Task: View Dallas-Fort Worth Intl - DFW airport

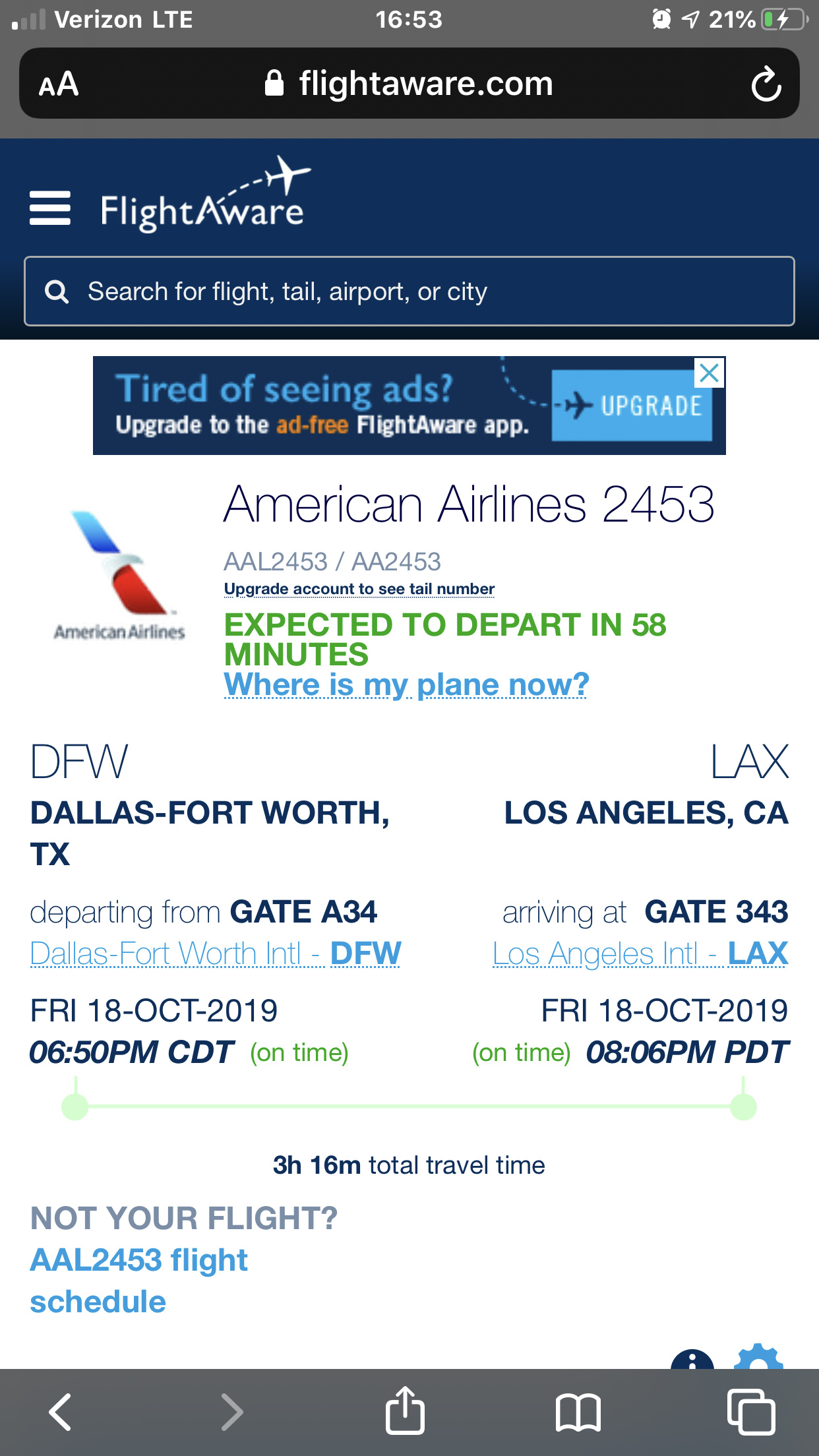Action: click(216, 954)
